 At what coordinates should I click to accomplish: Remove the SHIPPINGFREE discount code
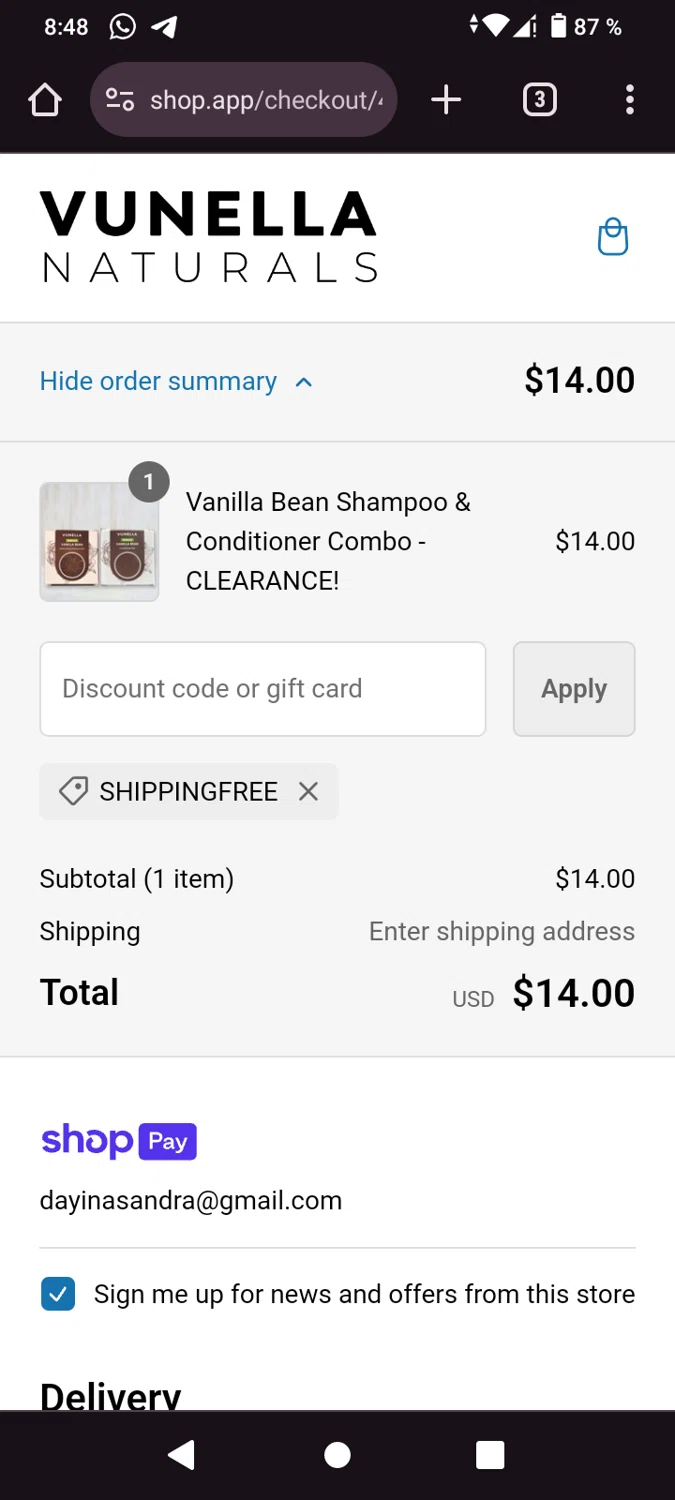pyautogui.click(x=308, y=792)
